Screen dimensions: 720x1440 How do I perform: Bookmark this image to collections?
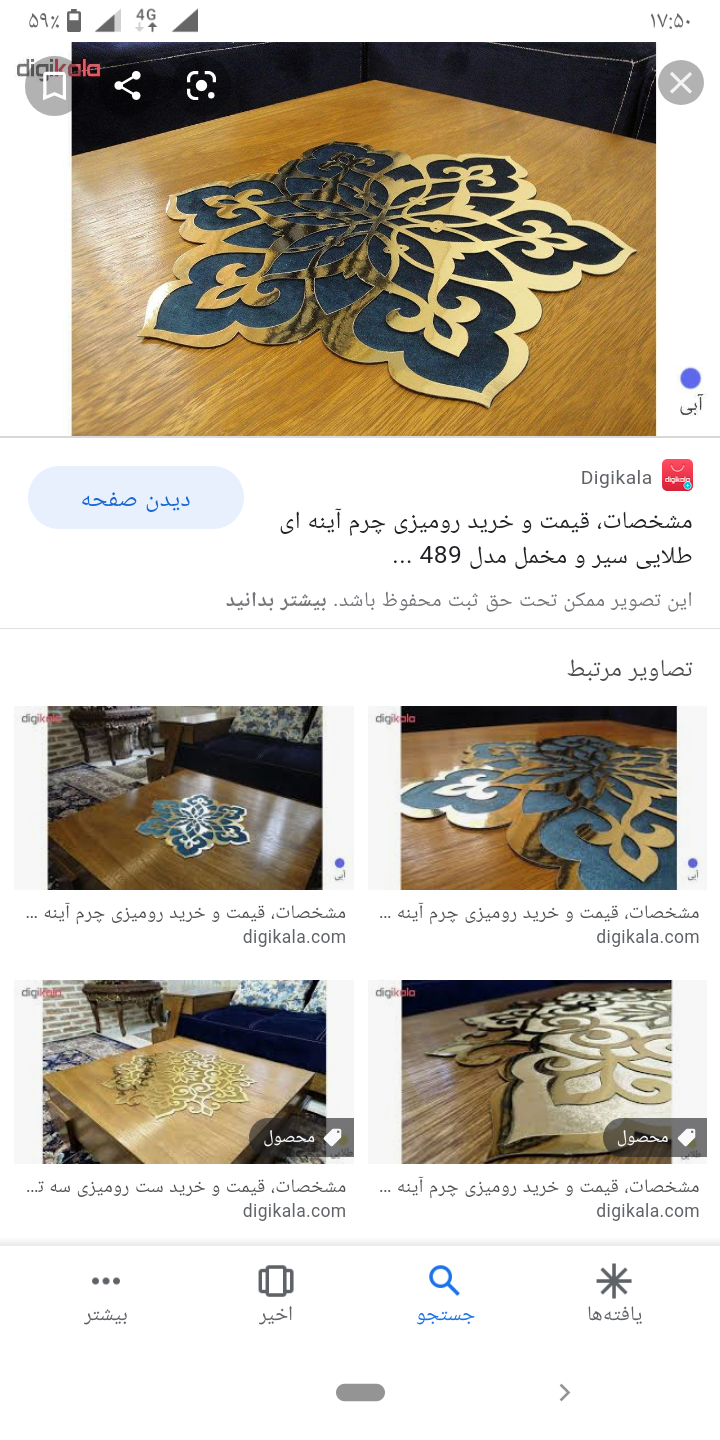click(54, 86)
